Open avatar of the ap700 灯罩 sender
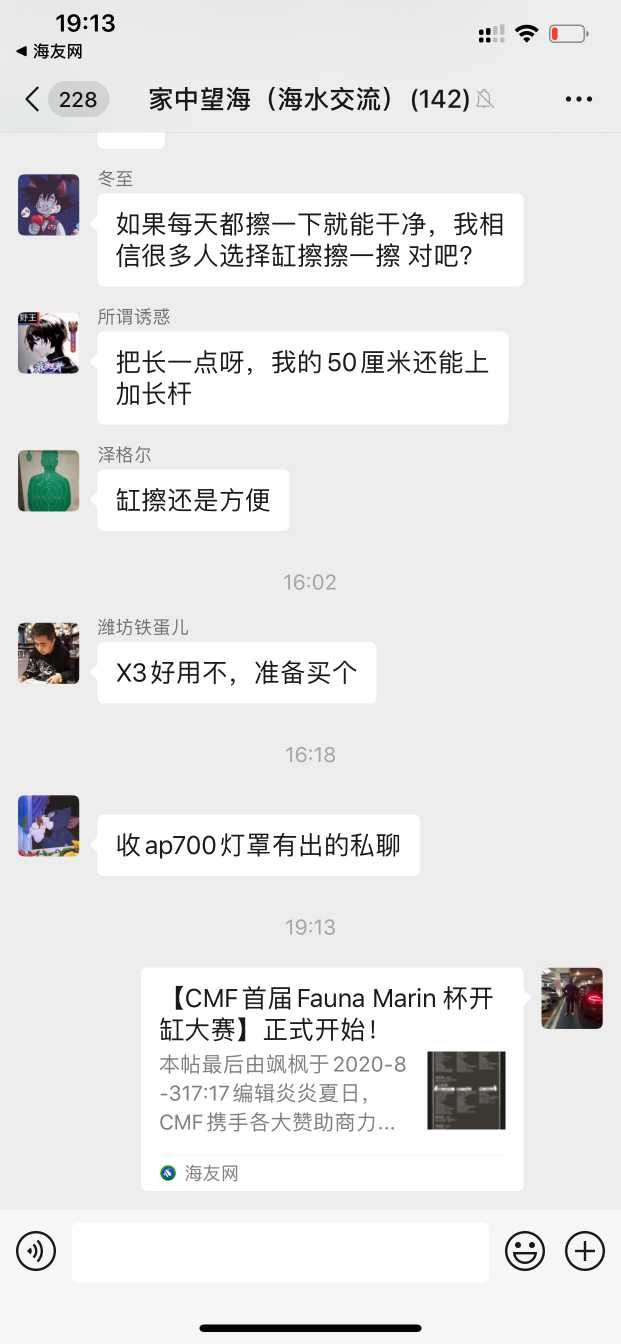 click(49, 826)
